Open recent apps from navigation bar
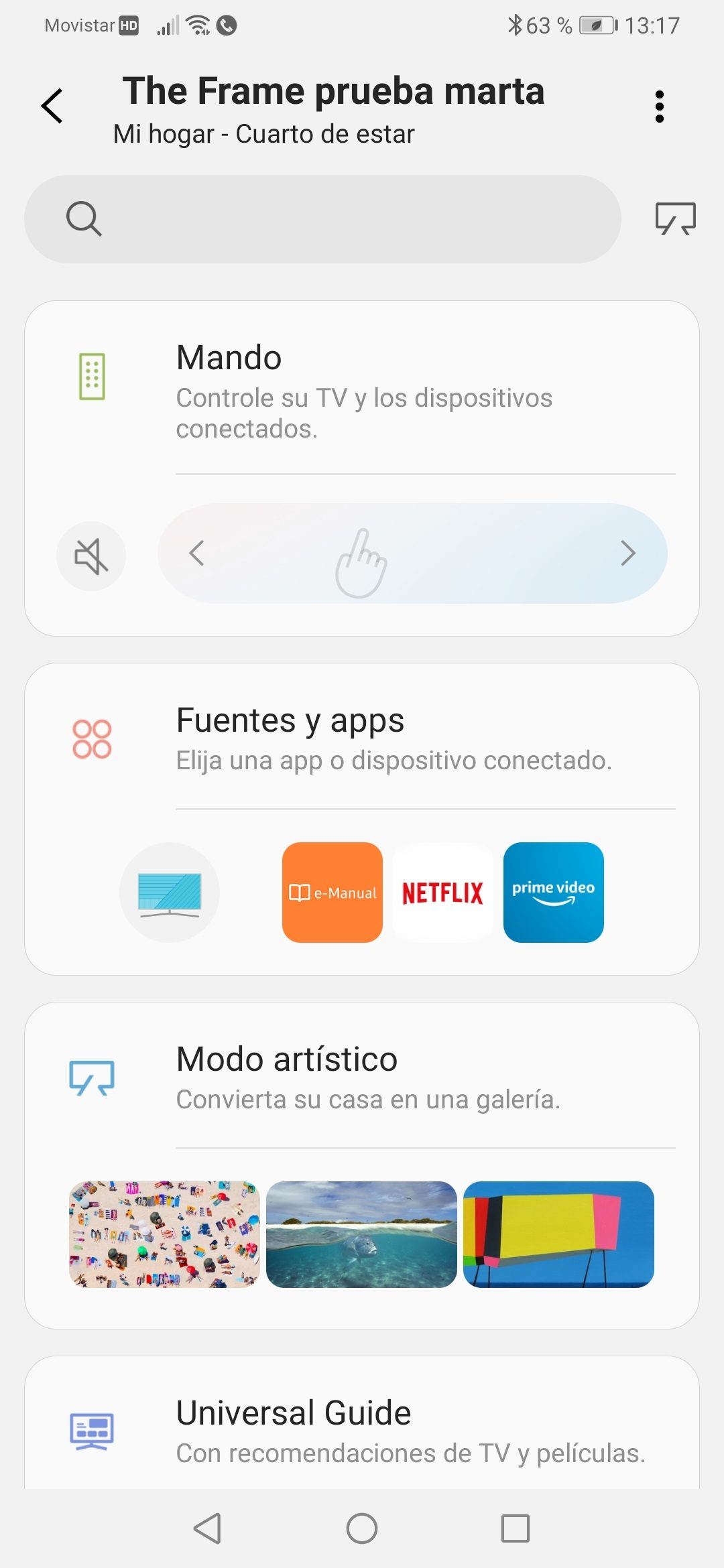This screenshot has width=724, height=1568. (515, 1528)
